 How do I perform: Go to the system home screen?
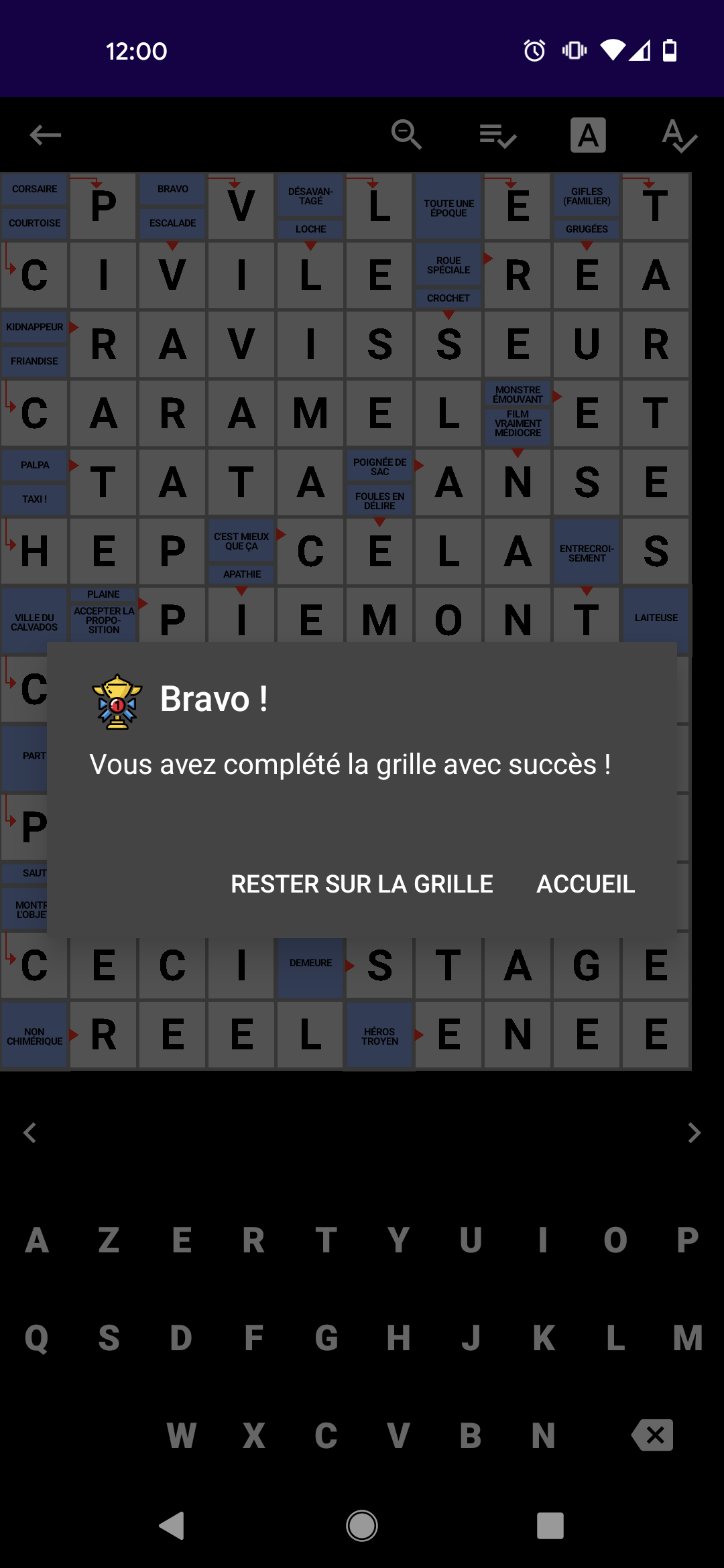click(x=362, y=1526)
